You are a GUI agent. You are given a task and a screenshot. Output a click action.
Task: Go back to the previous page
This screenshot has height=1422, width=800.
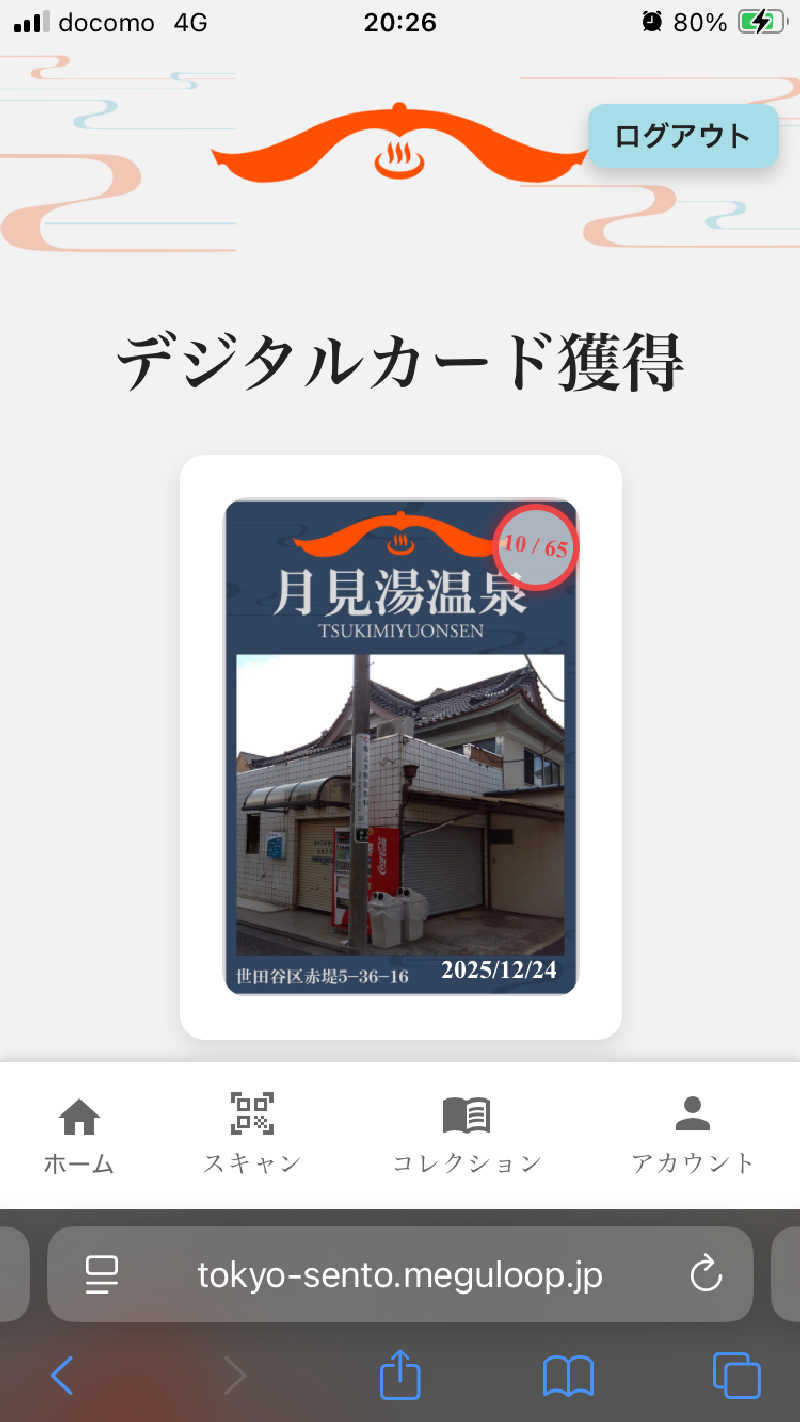tap(62, 1377)
